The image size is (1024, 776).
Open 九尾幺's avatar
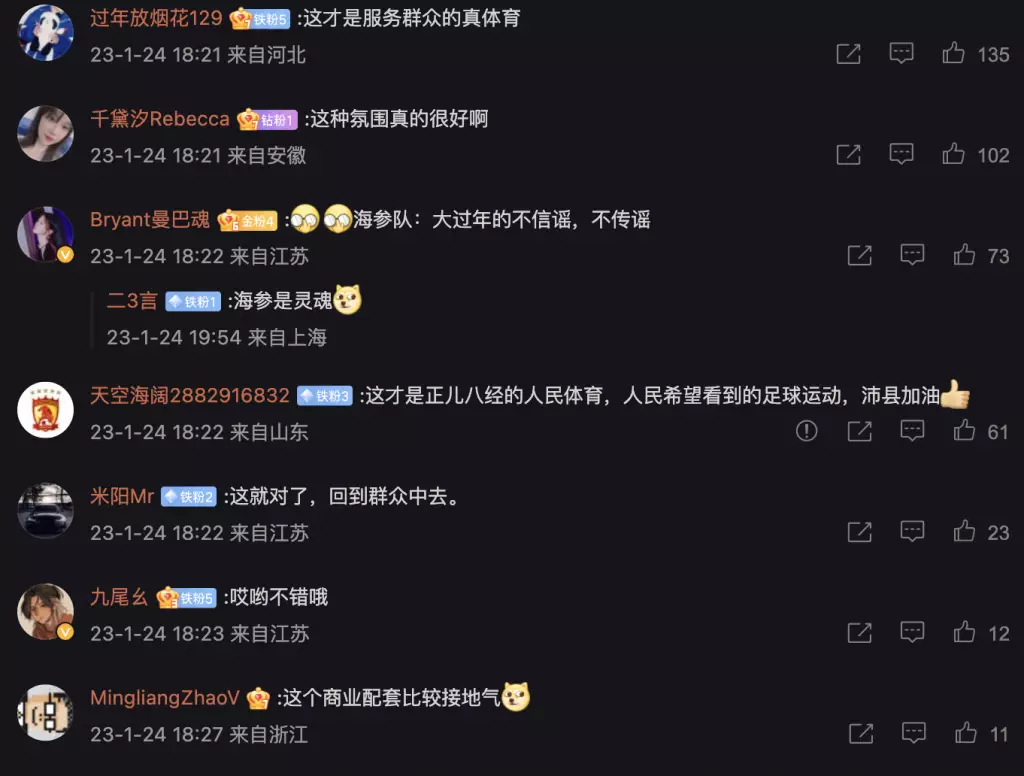46,612
